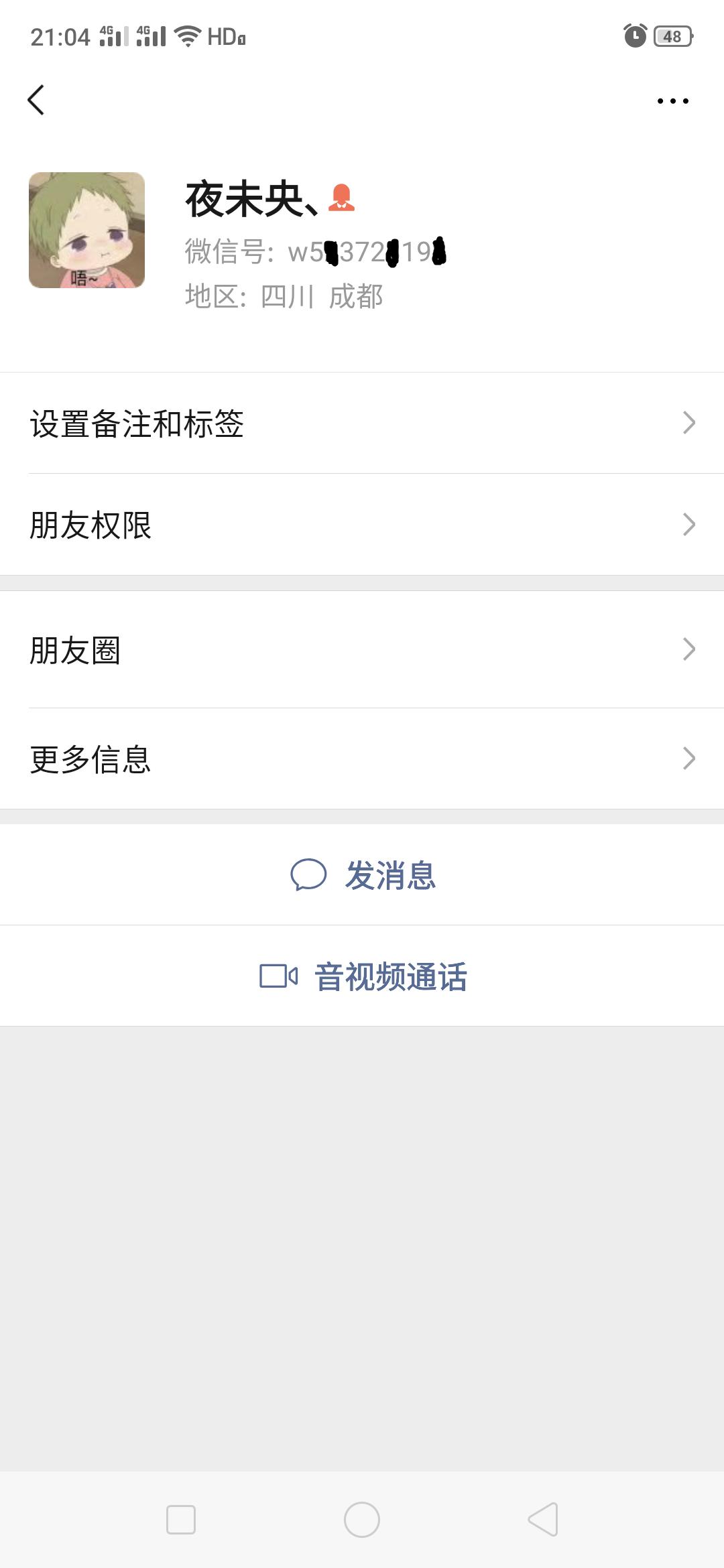Show 更多信息 about this contact
The image size is (724, 1568).
pos(362,759)
